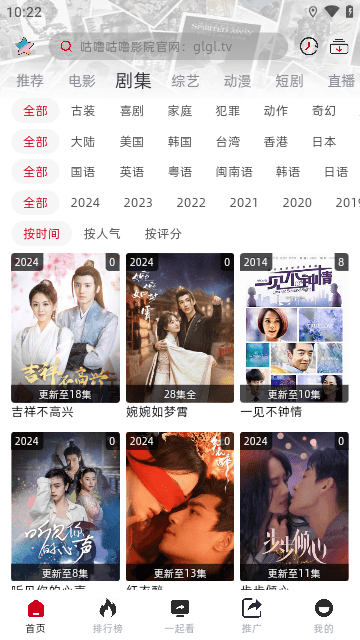360x640 pixels.
Task: Sort by 按评分
Action: tap(163, 233)
